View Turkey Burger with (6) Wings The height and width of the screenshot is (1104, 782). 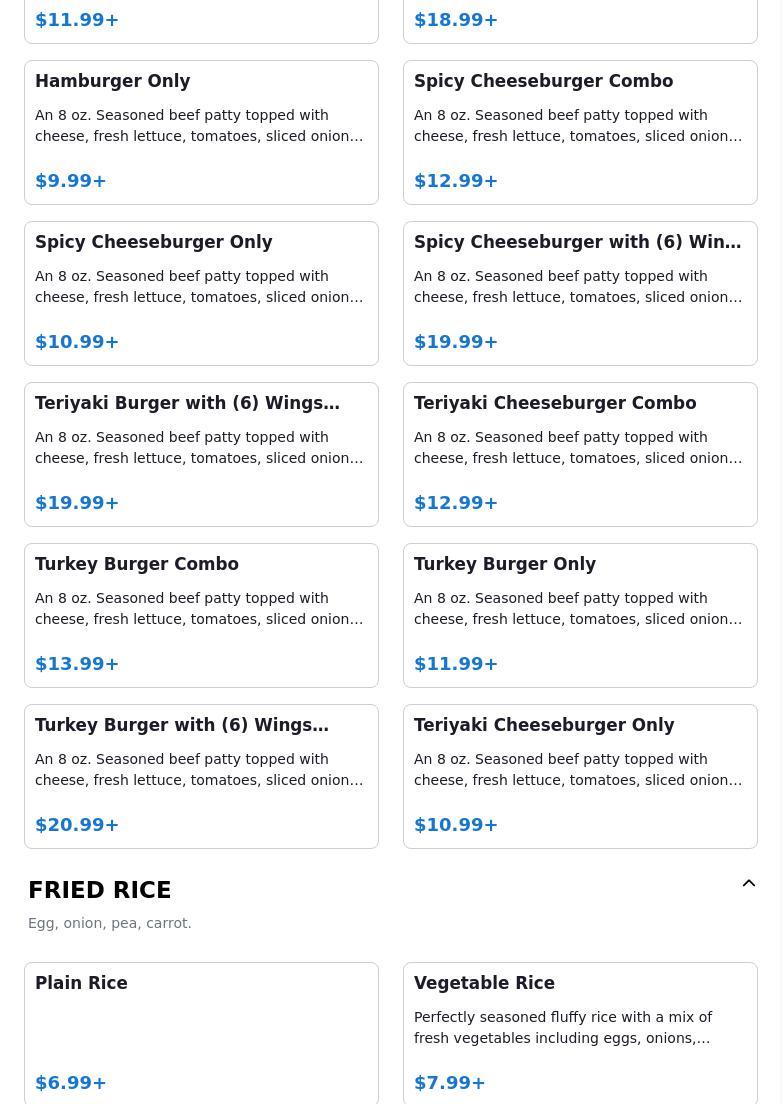pyautogui.click(x=201, y=776)
